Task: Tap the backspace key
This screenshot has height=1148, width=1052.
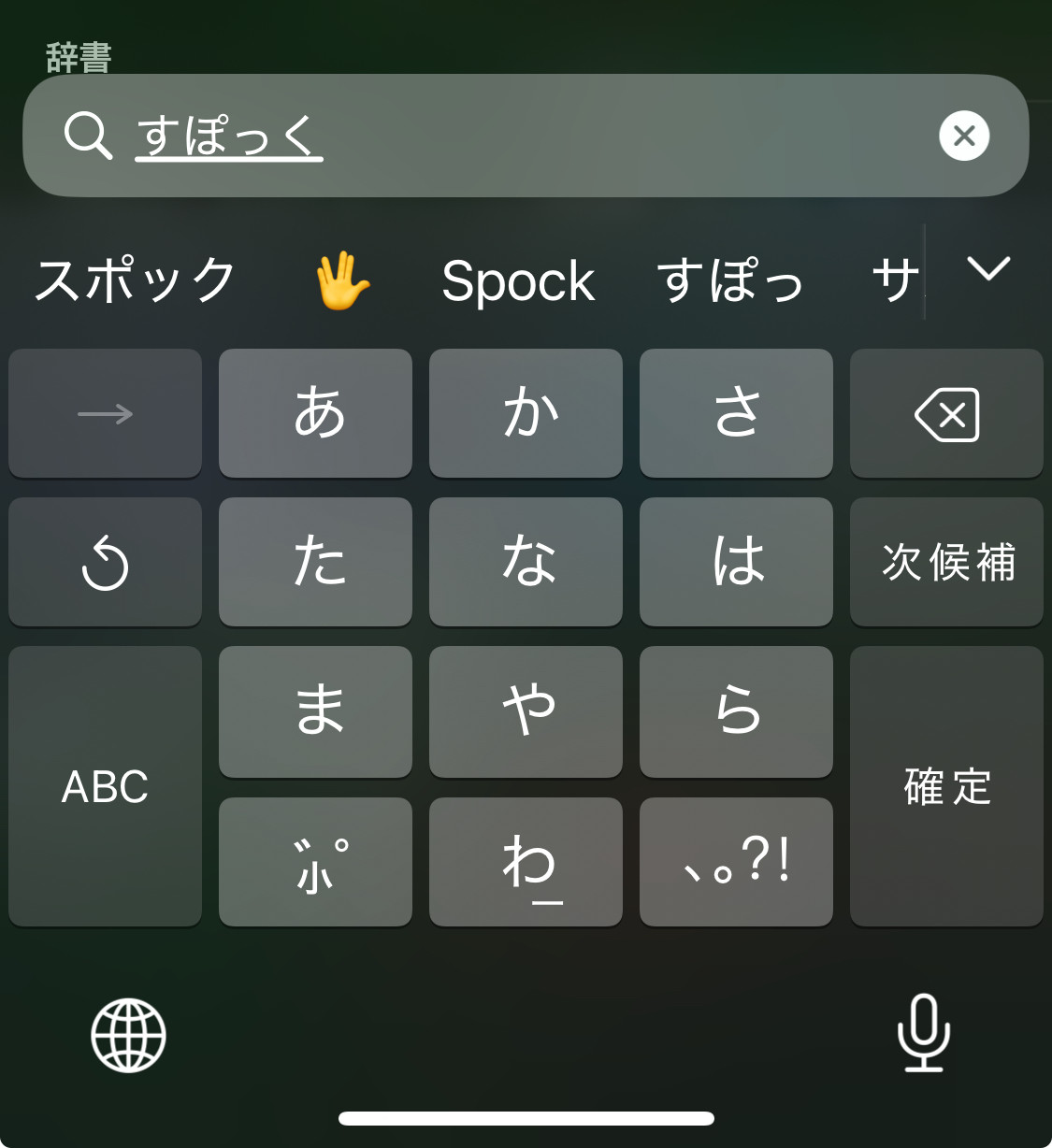Action: click(x=946, y=414)
